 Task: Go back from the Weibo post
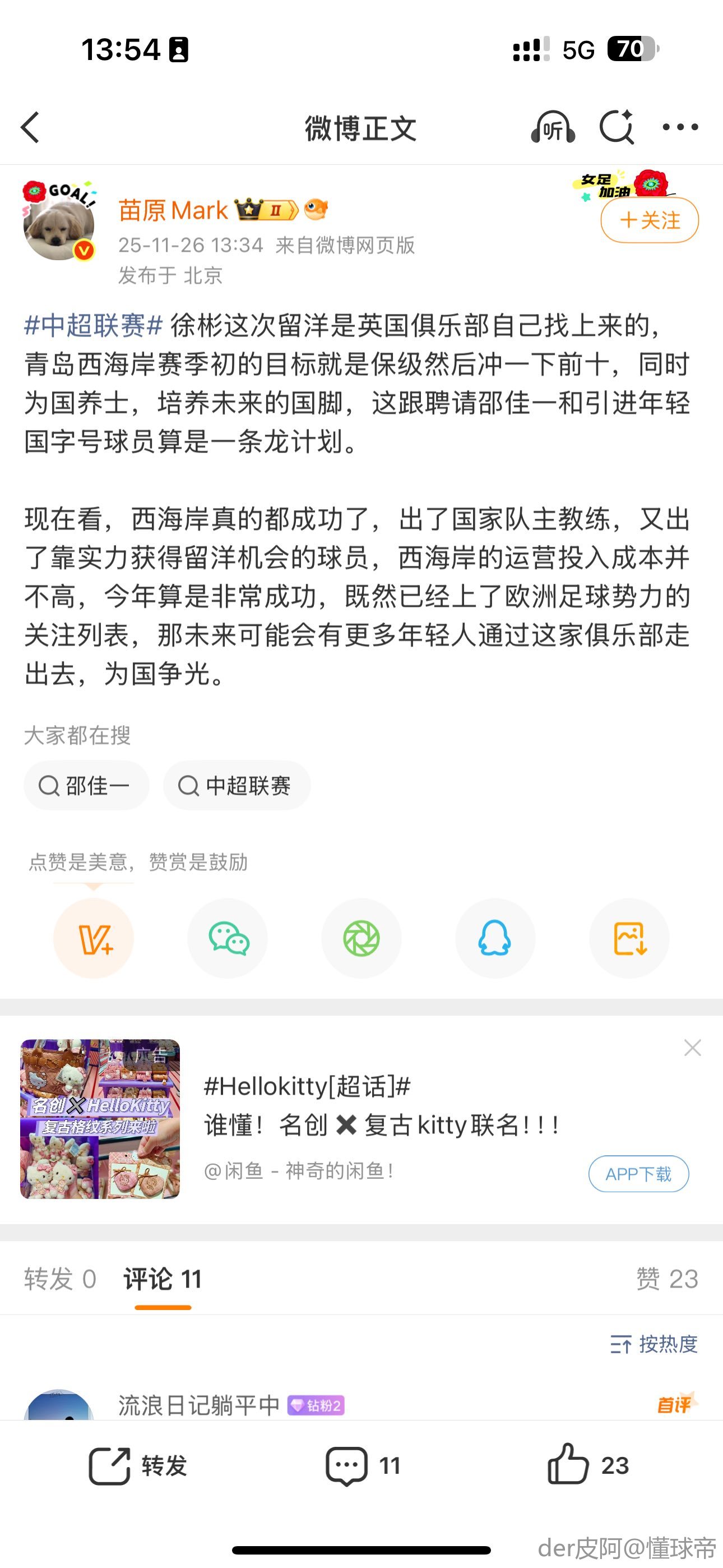click(x=30, y=127)
